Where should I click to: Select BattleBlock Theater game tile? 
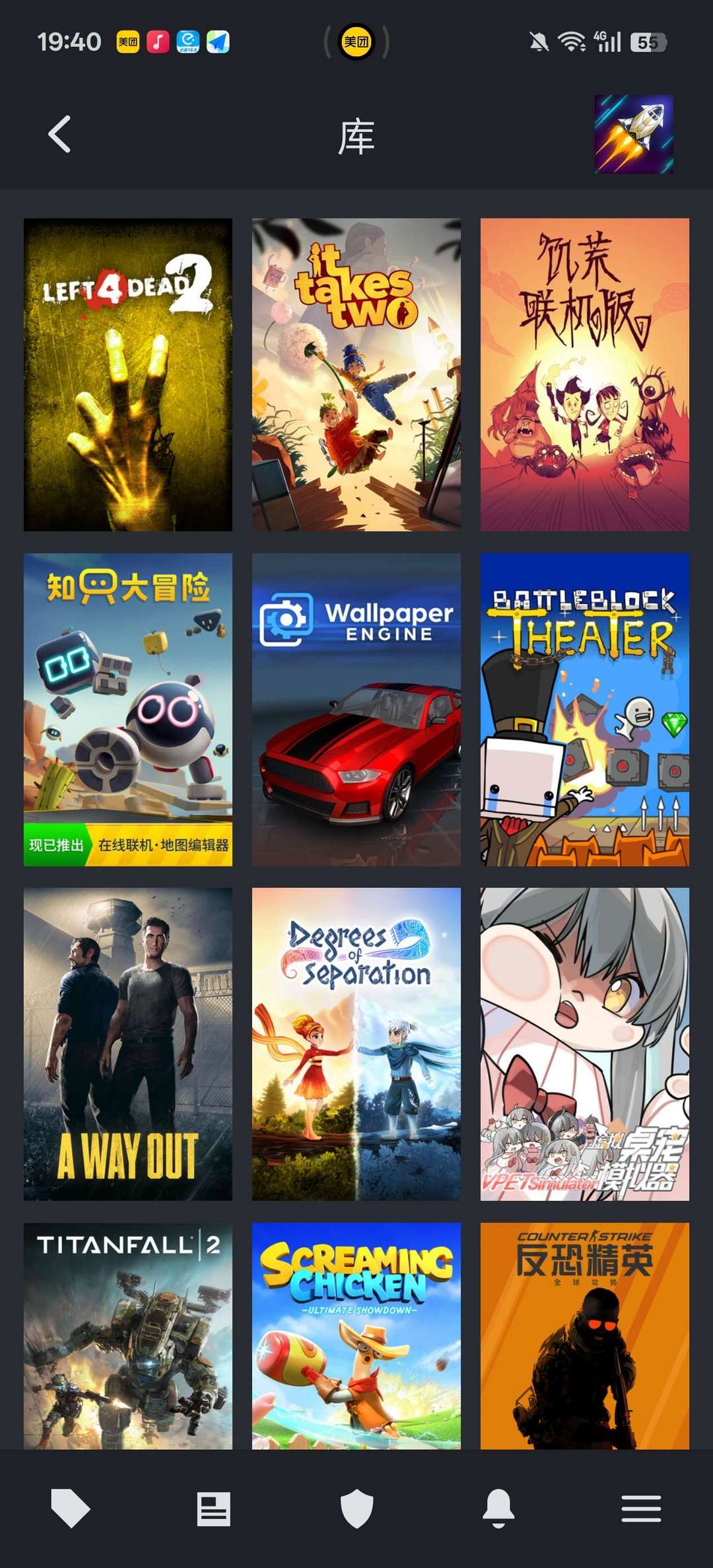point(585,710)
